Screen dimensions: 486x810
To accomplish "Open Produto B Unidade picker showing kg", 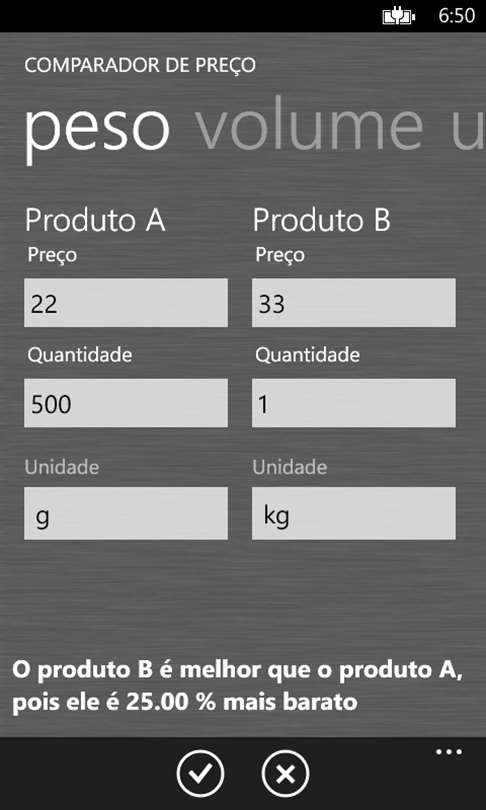I will (x=354, y=513).
